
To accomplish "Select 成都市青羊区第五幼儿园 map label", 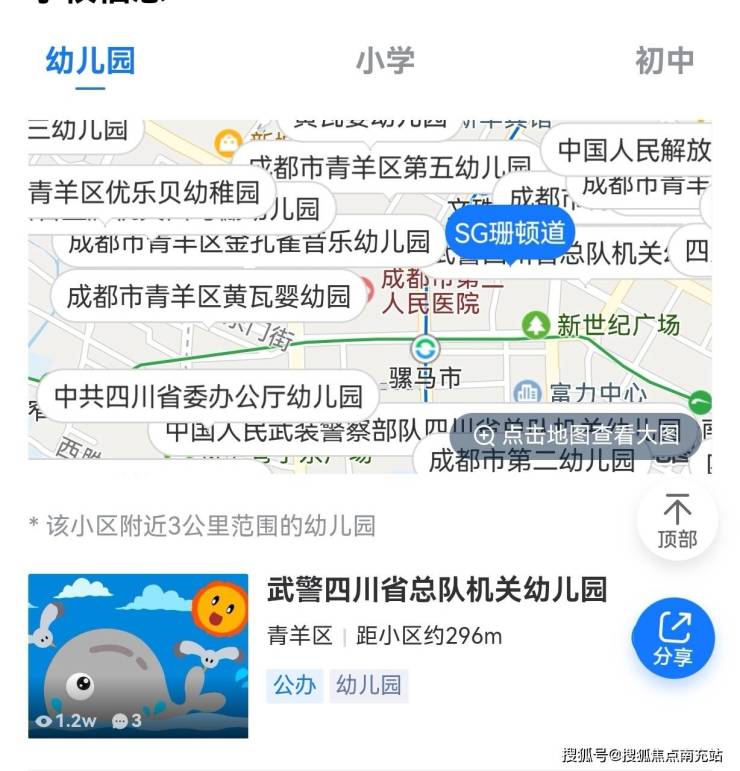I will (389, 167).
